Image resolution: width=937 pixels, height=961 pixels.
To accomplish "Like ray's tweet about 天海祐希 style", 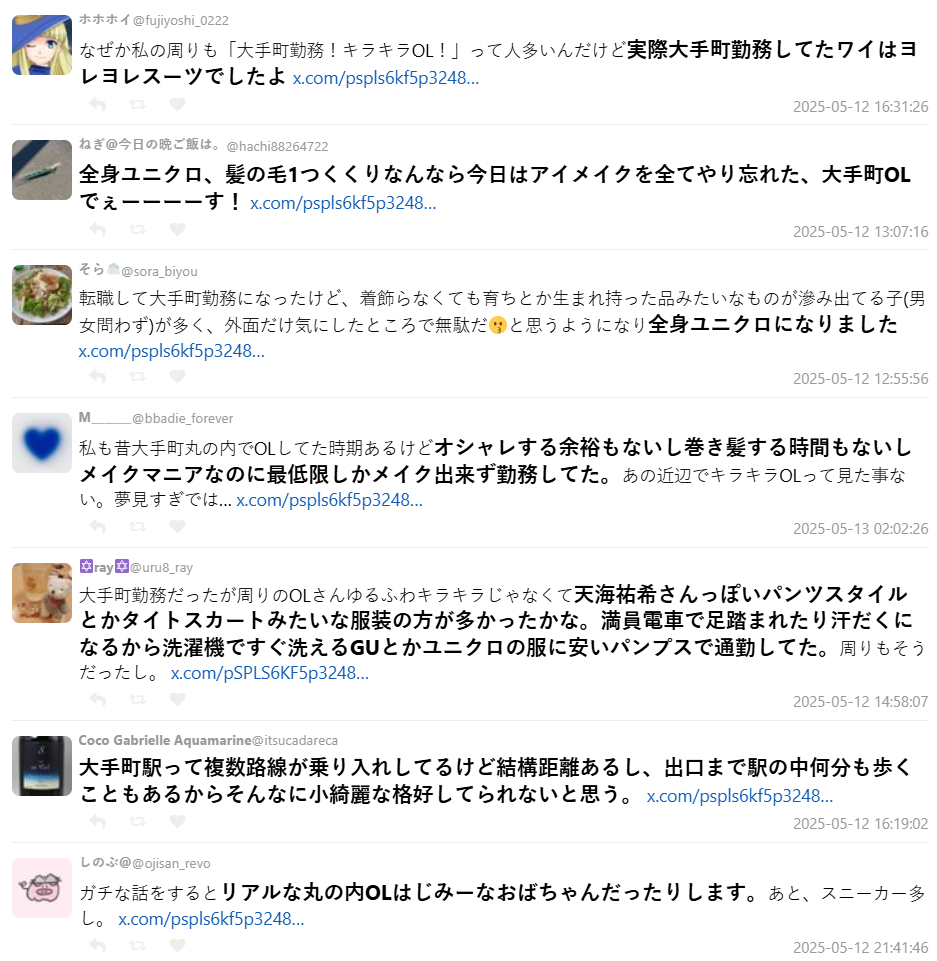I will coord(177,699).
